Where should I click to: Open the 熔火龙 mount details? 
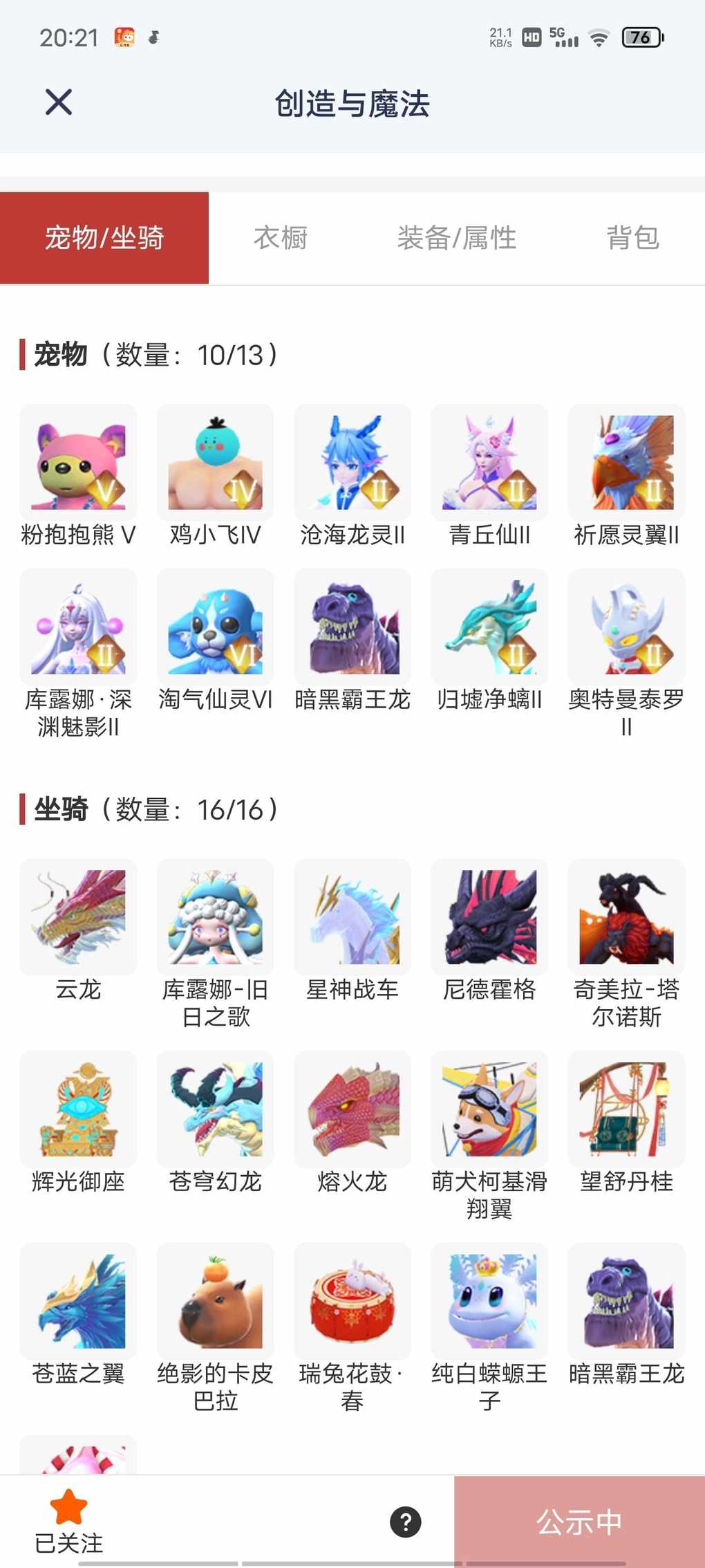352,1109
